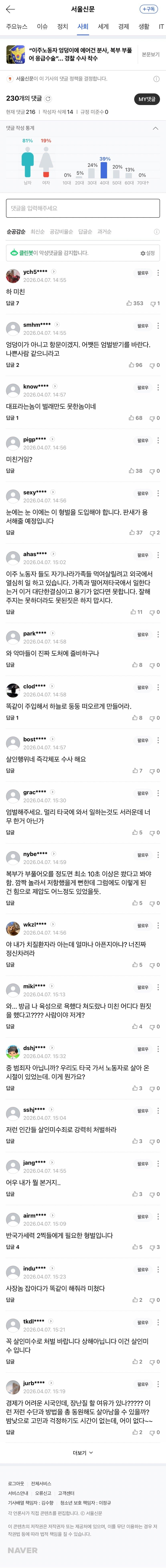Dislike the comment by sexy****
166x1568 pixels.
[154, 533]
